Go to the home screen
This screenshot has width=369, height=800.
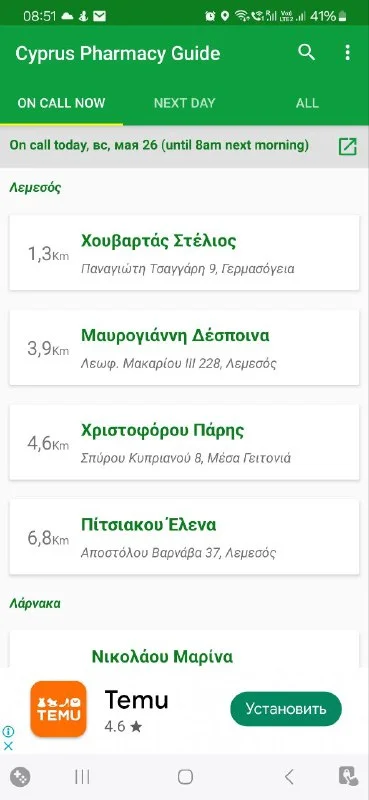(x=185, y=777)
